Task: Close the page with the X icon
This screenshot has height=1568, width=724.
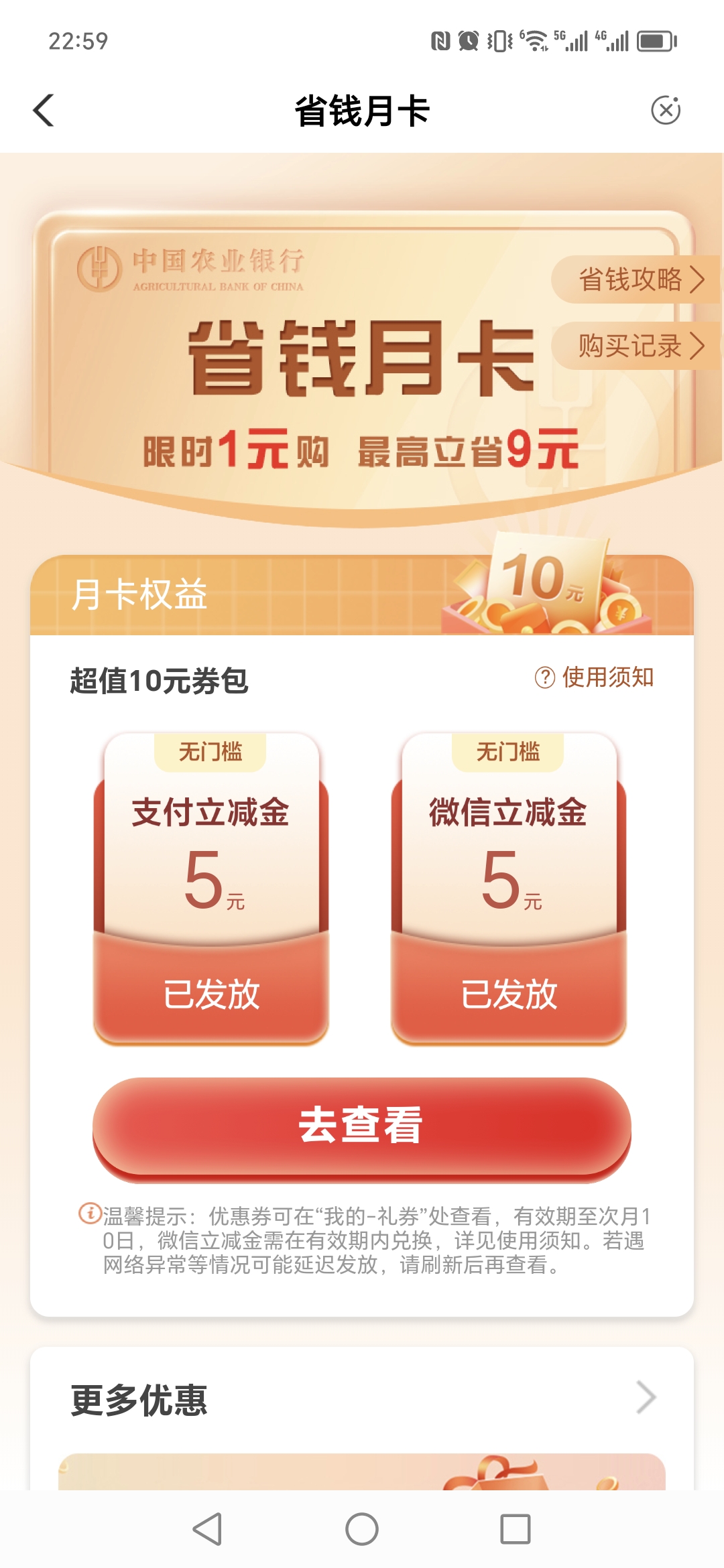Action: 666,111
